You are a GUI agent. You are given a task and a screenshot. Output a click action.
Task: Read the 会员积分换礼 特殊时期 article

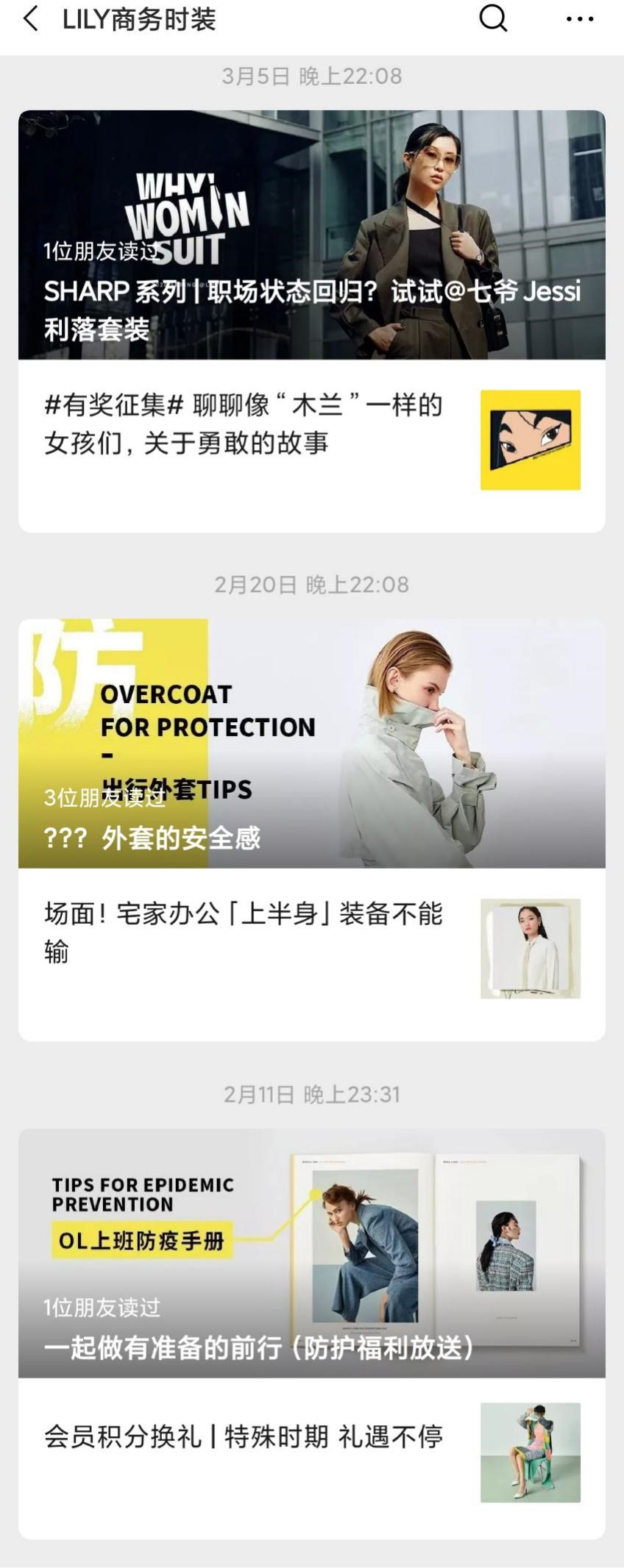243,1436
